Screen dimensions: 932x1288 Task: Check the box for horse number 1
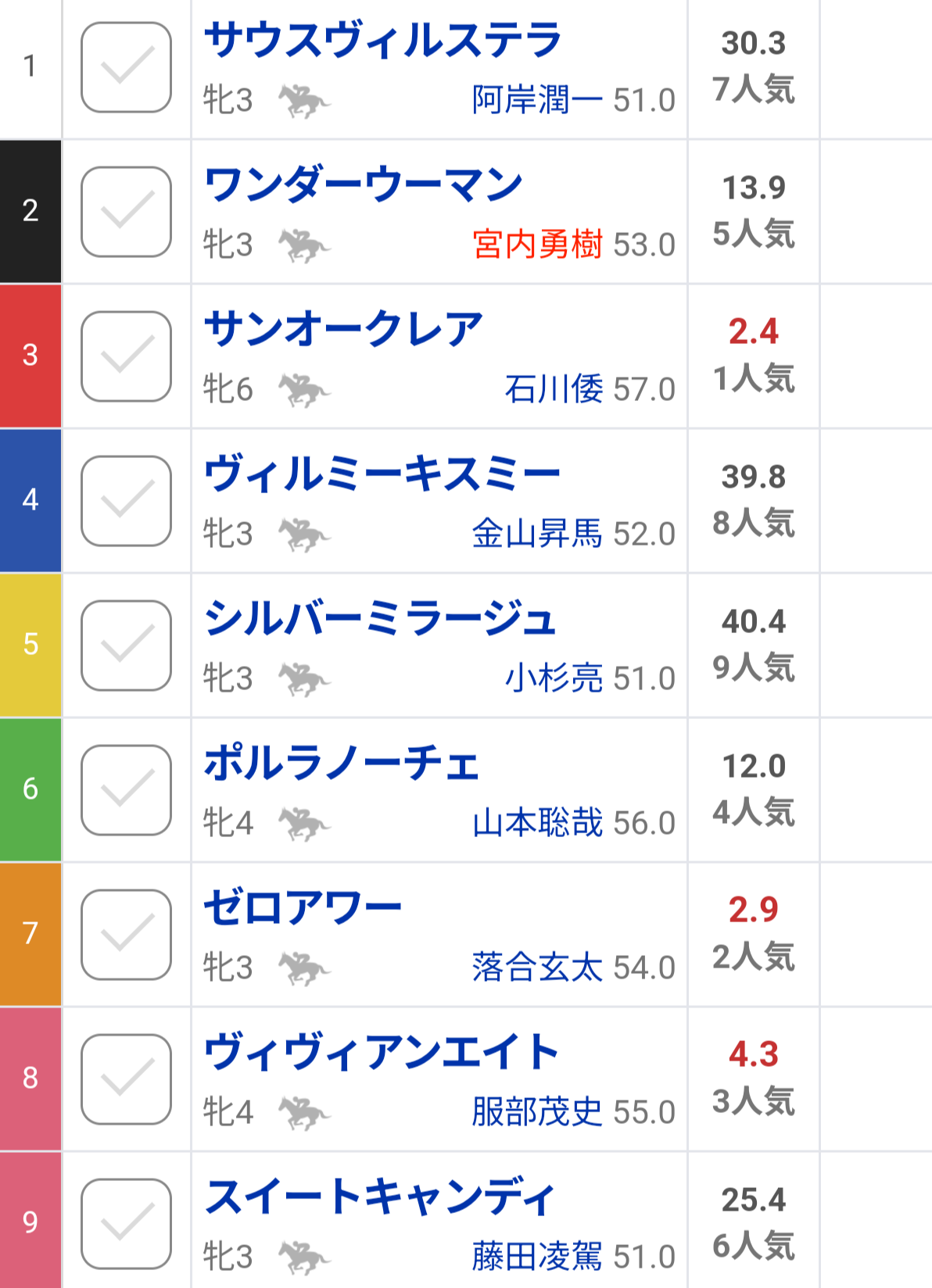126,67
